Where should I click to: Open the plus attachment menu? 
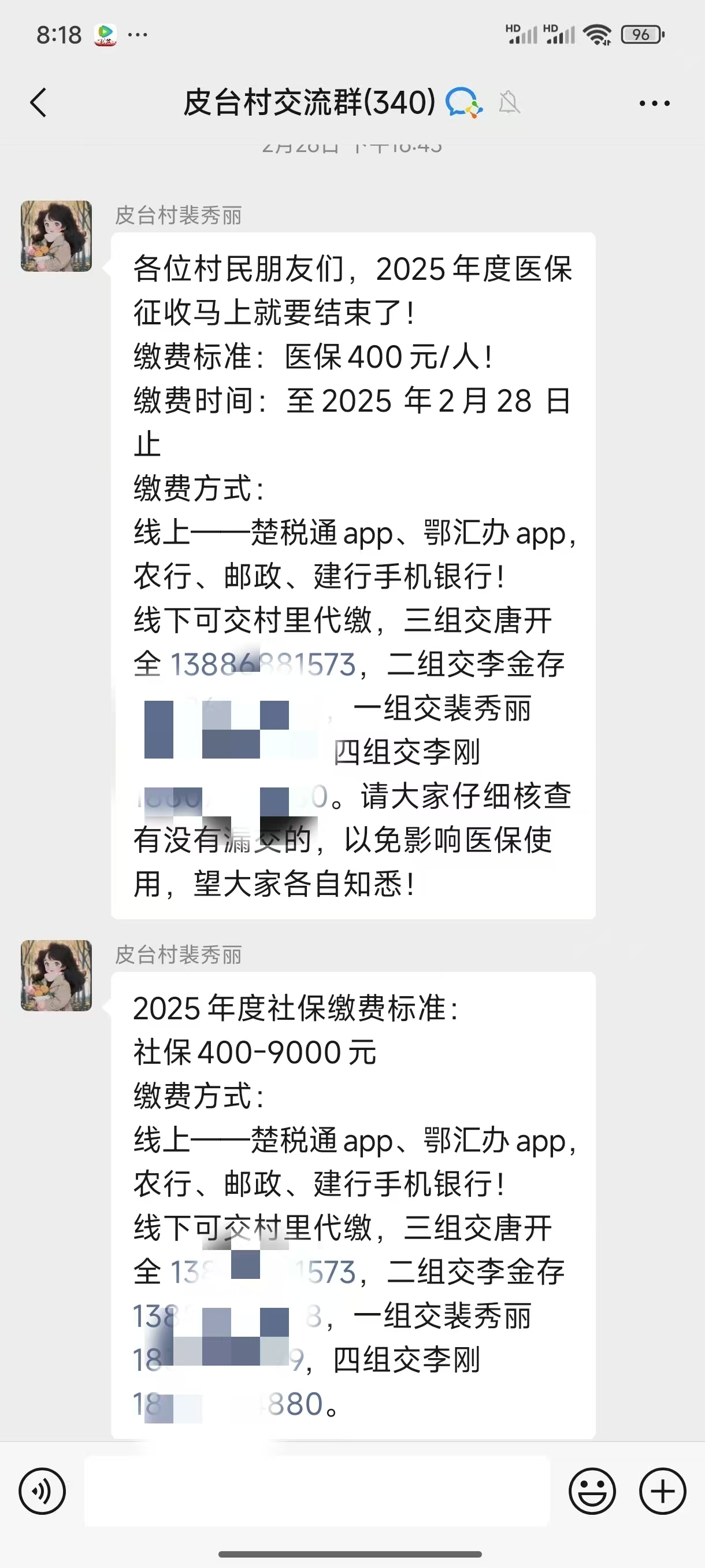coord(662,1491)
